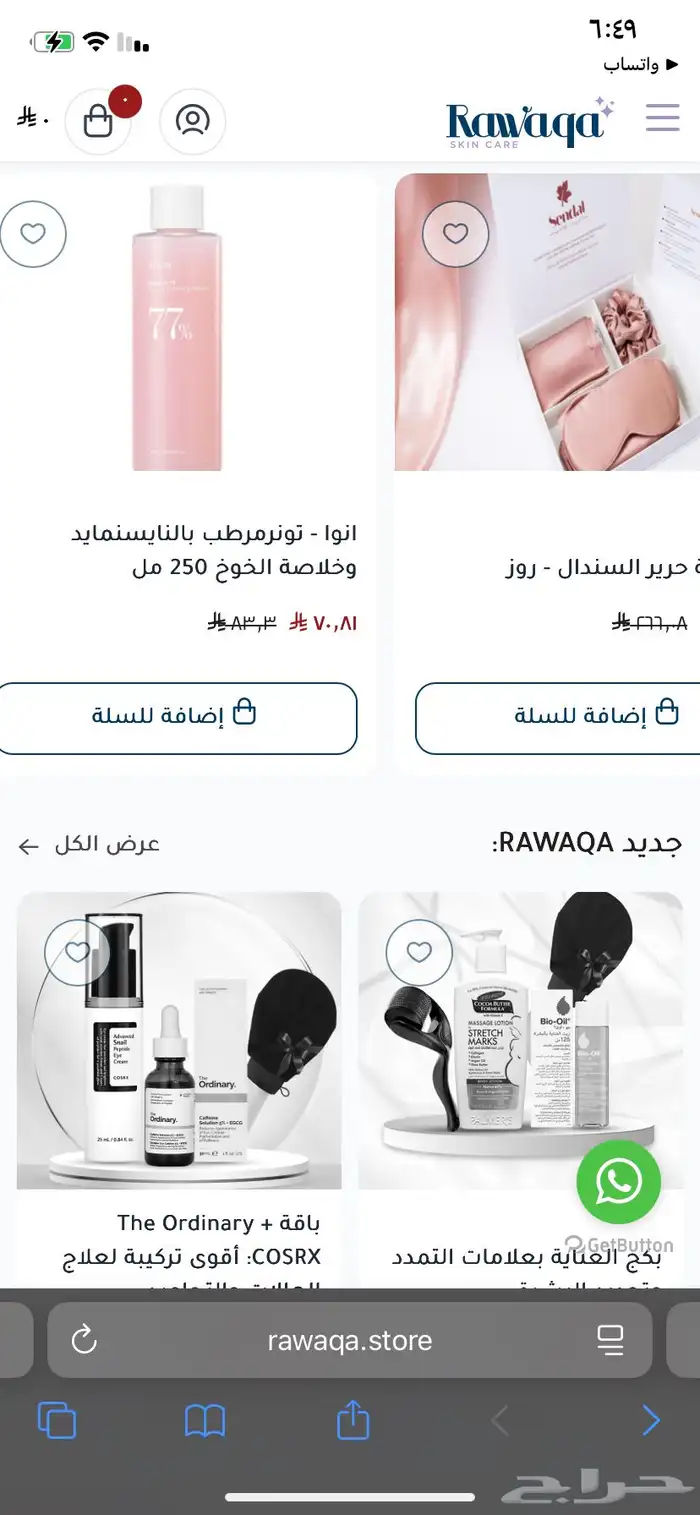The image size is (700, 1515).
Task: Open the user account icon
Action: 192,121
